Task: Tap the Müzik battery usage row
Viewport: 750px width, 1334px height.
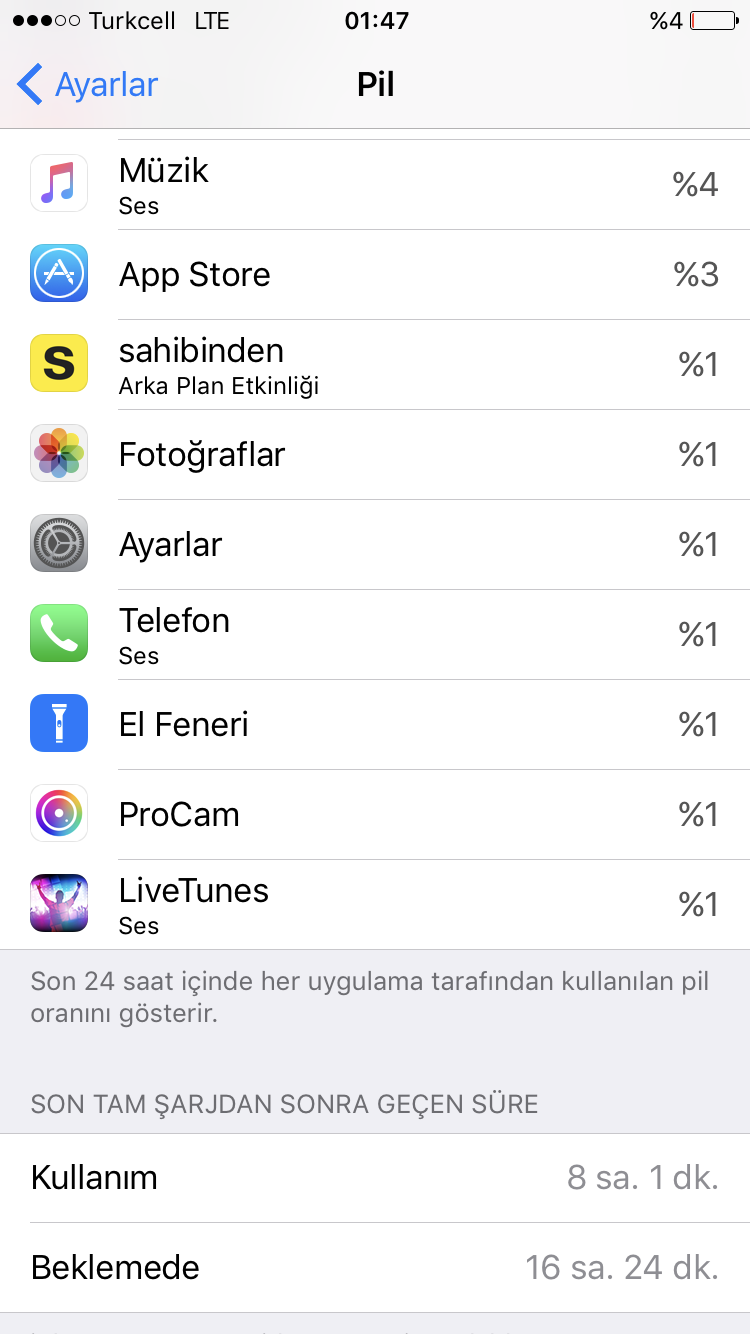Action: coord(375,185)
